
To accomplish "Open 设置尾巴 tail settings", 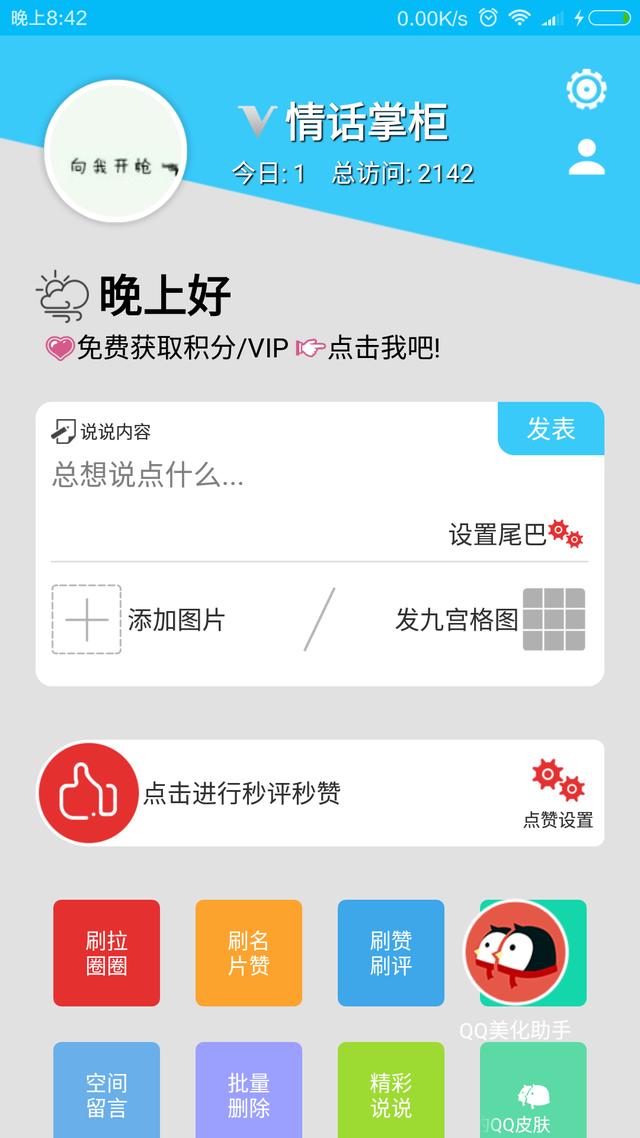I will [x=515, y=534].
